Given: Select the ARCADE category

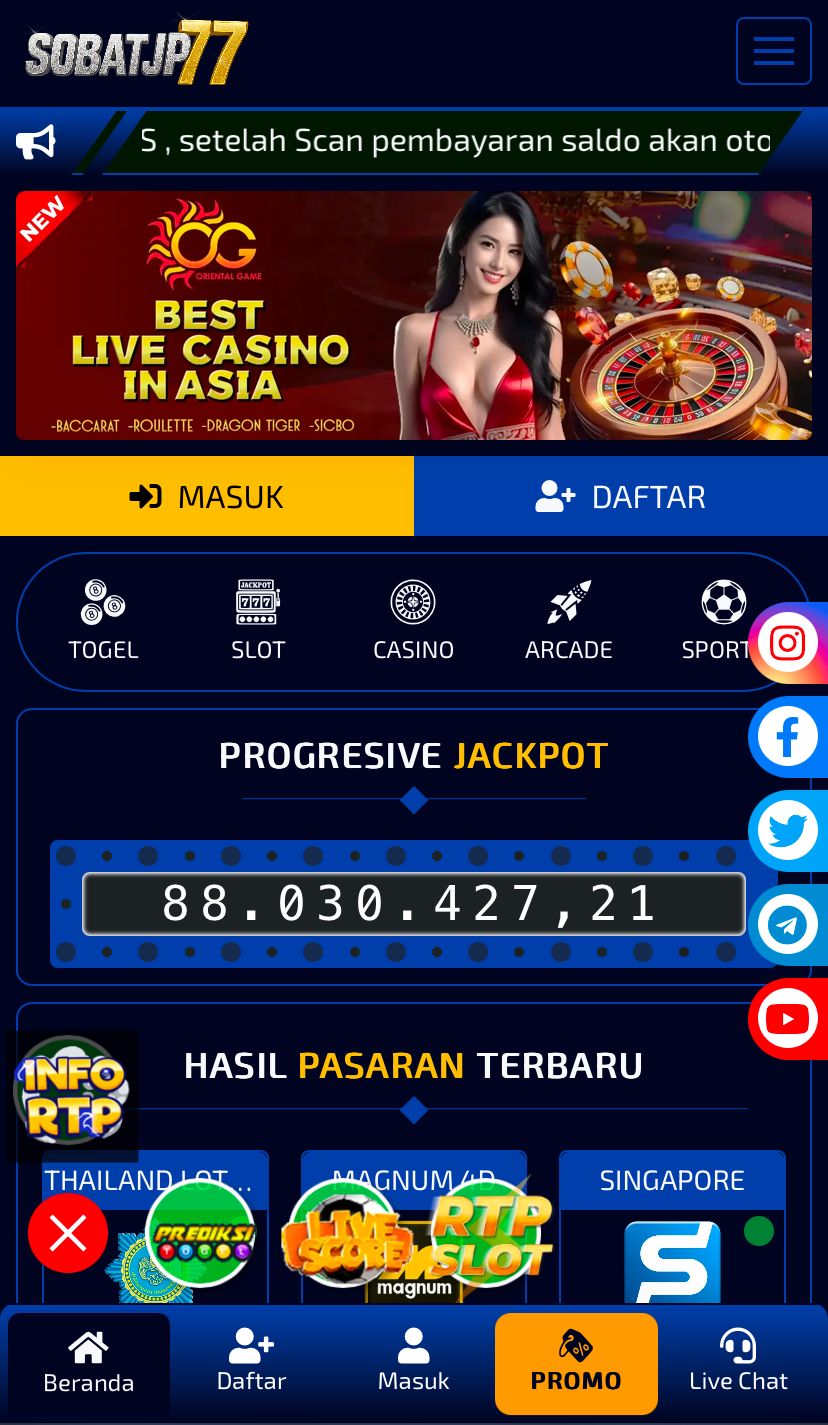Looking at the screenshot, I should [x=568, y=620].
